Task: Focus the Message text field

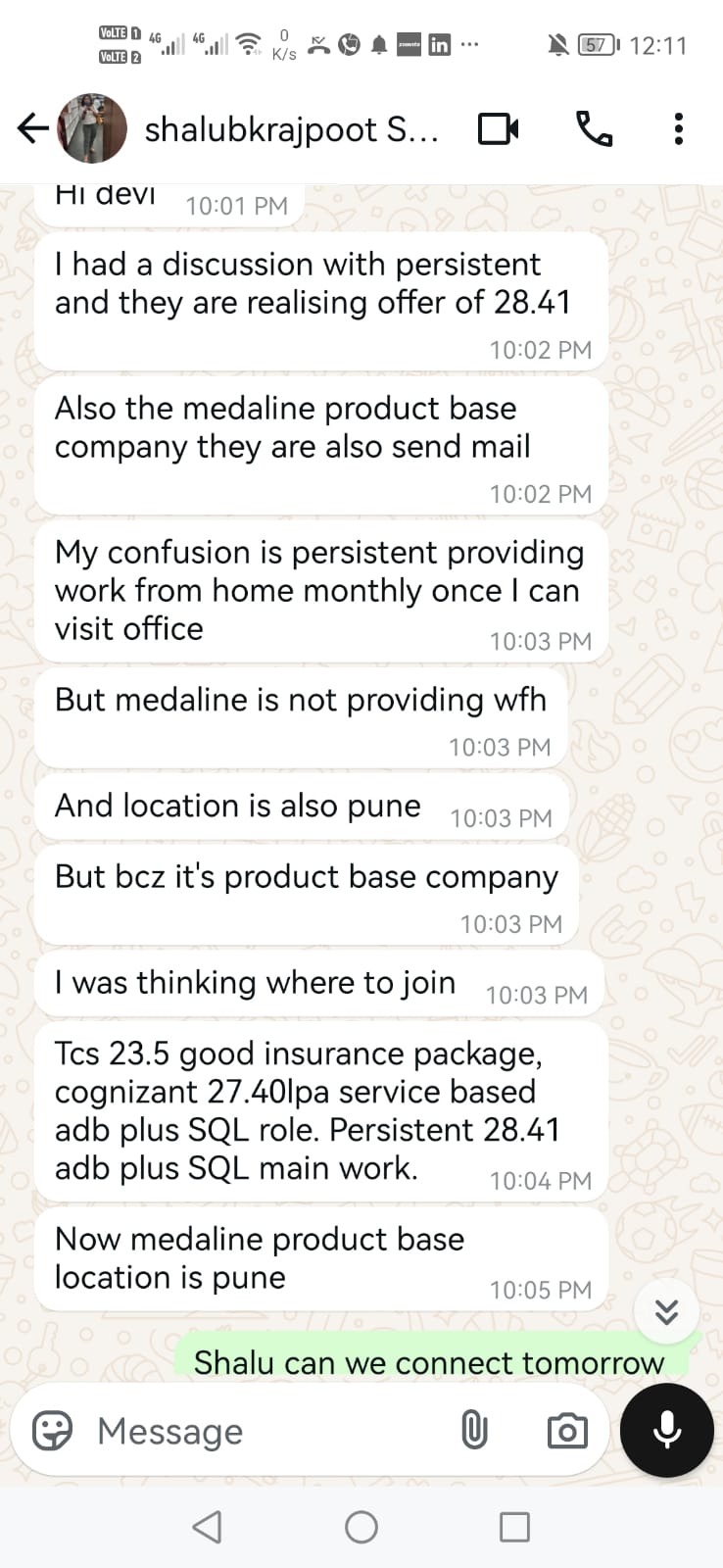Action: coord(265,1431)
